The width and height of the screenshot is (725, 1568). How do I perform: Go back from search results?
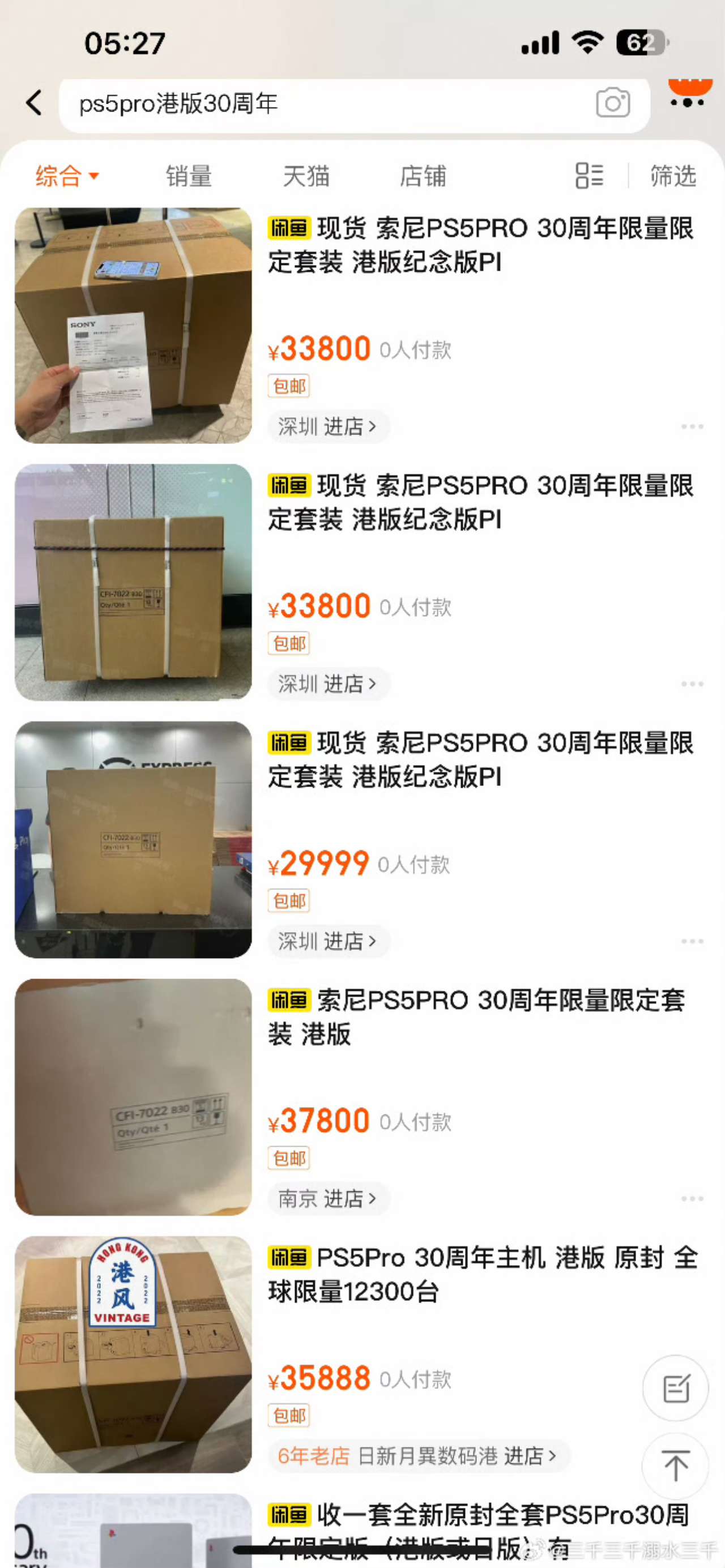click(x=35, y=102)
